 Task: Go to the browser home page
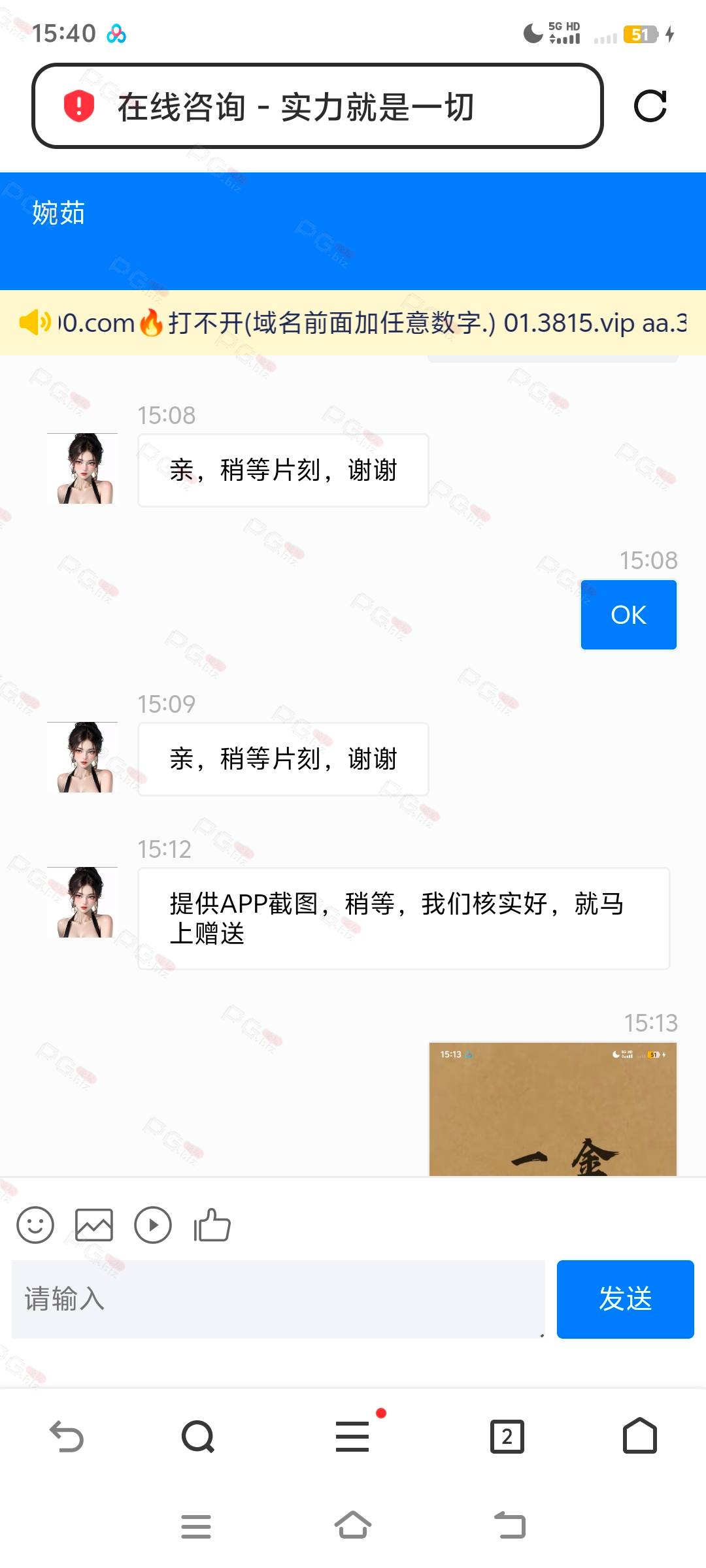pos(640,1435)
